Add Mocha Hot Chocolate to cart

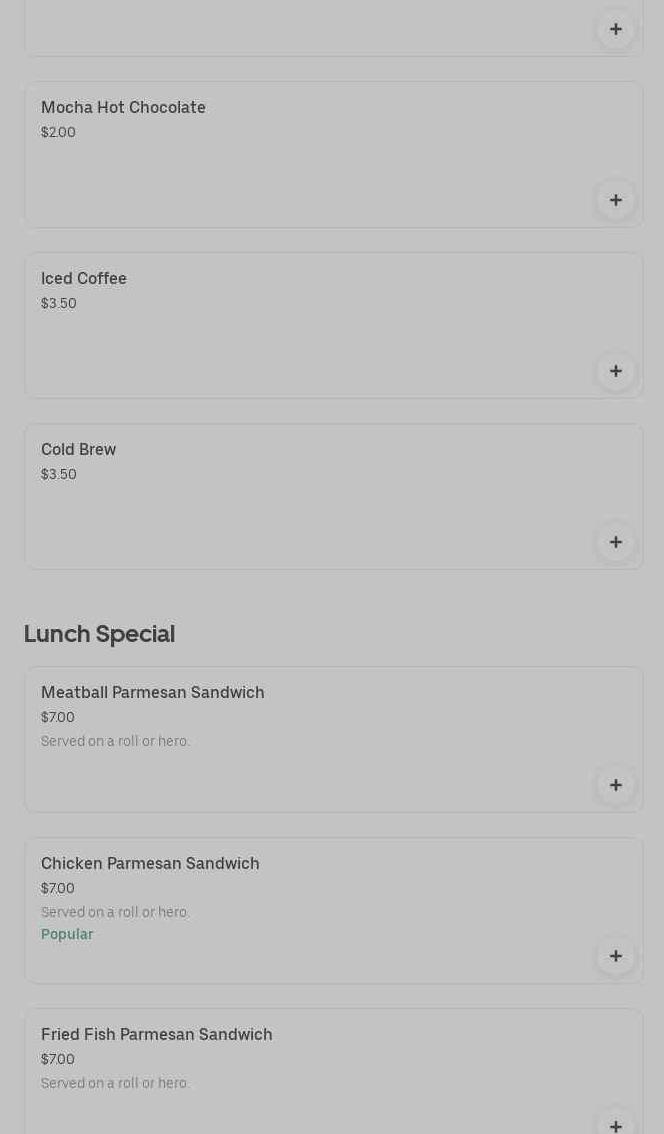(615, 200)
